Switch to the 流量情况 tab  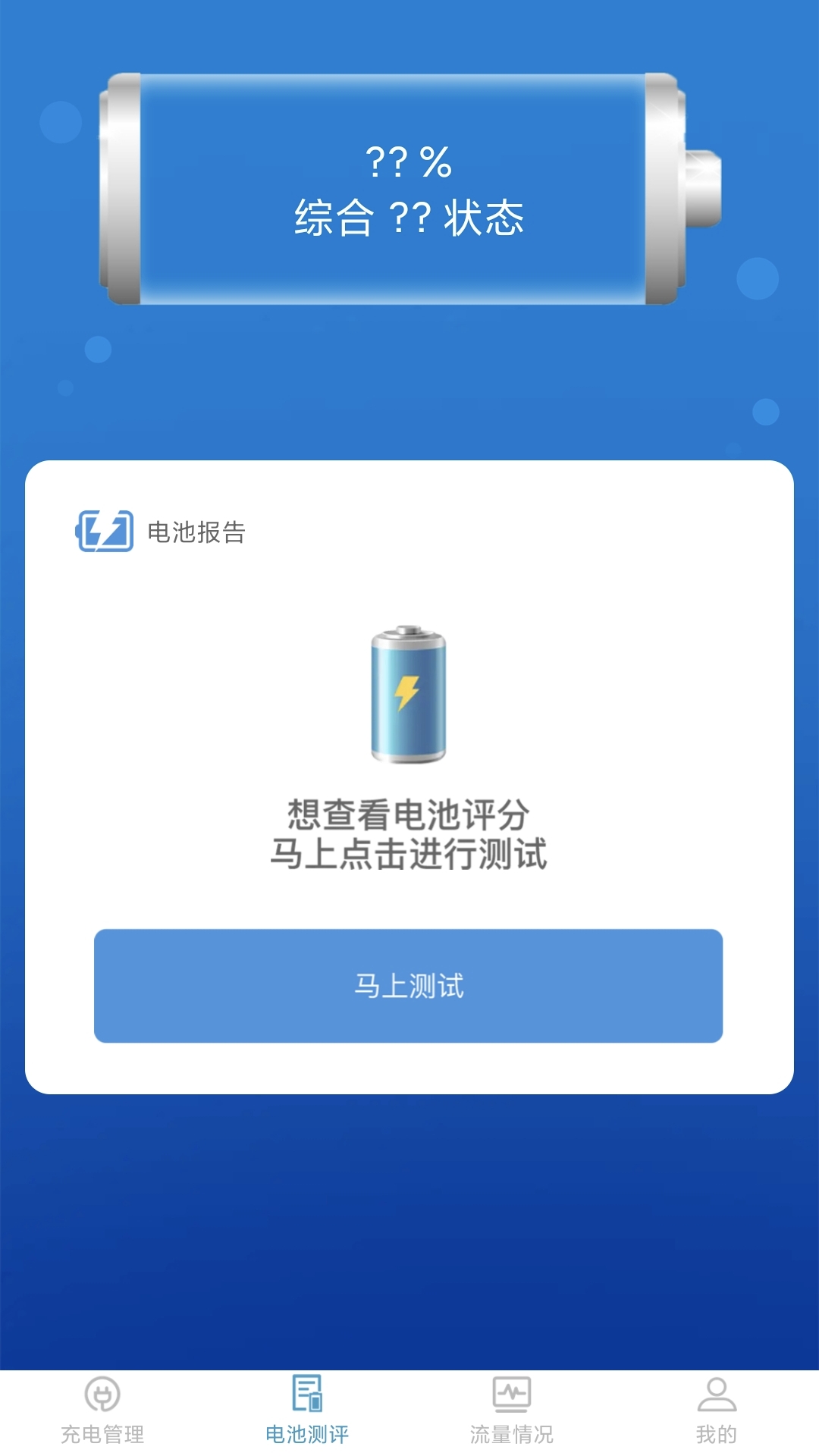click(x=510, y=1429)
